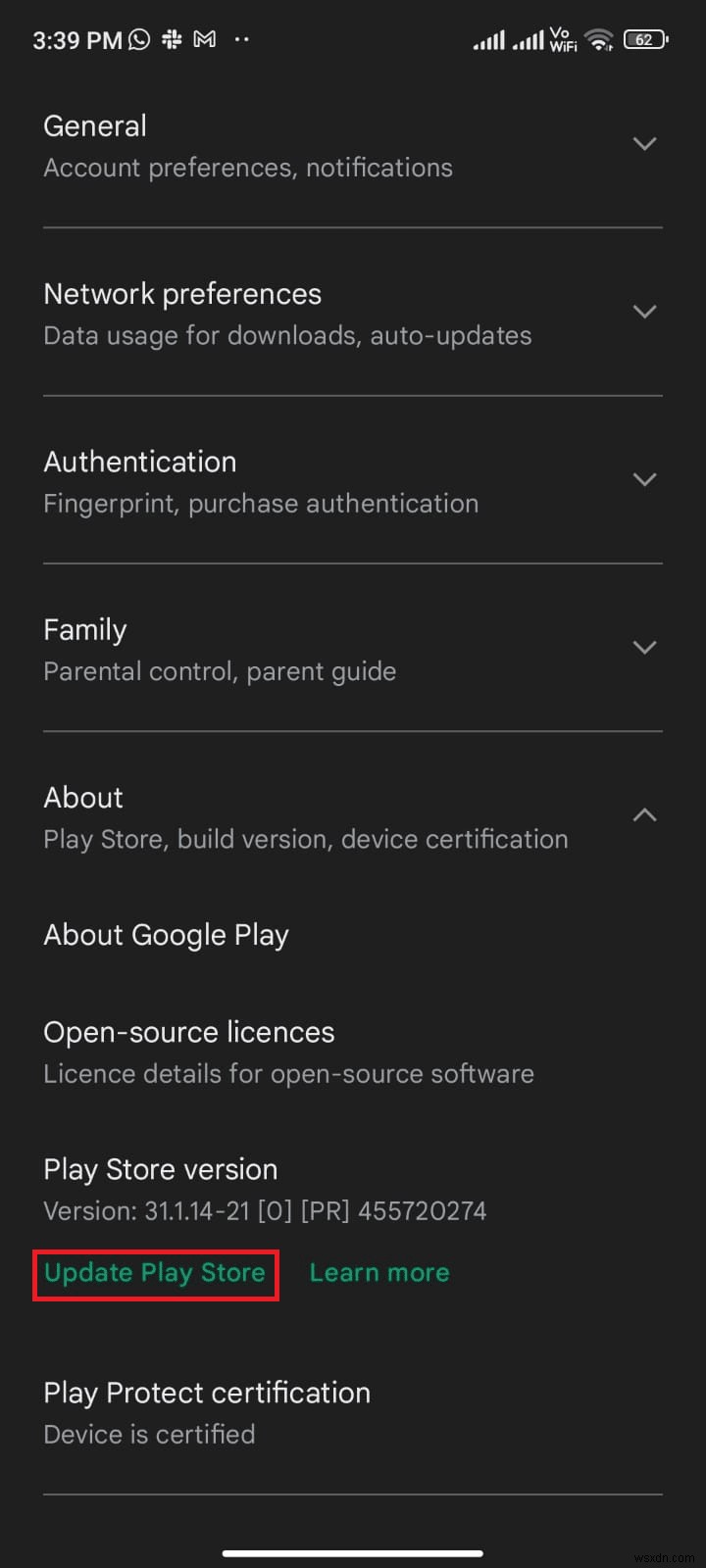Viewport: 706px width, 1568px height.
Task: Tap the overflow notification dots
Action: (241, 40)
